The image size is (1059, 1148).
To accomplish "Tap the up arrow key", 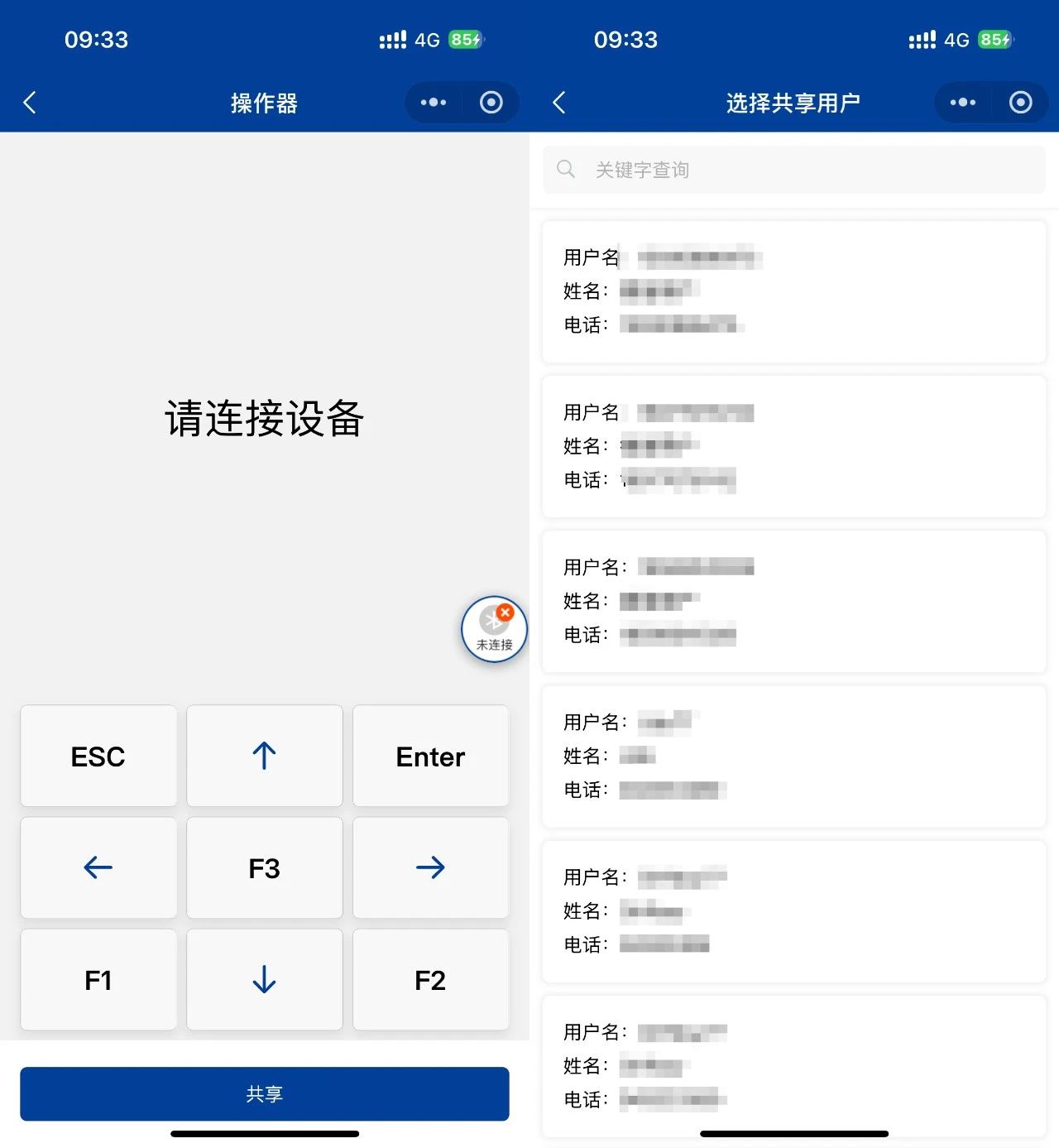I will (x=264, y=756).
